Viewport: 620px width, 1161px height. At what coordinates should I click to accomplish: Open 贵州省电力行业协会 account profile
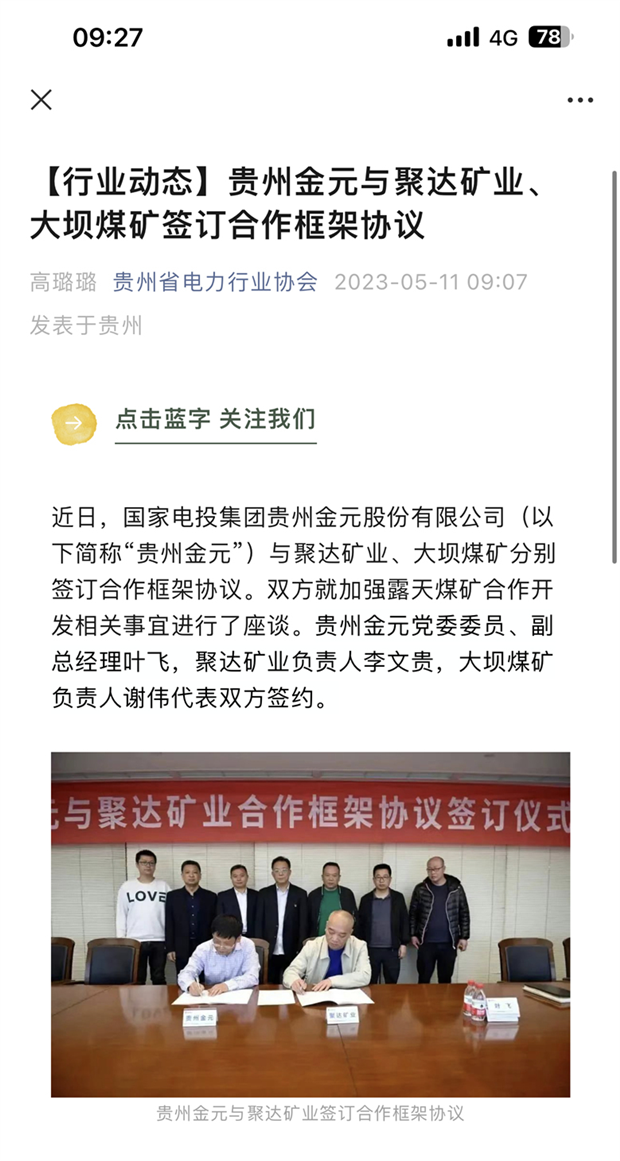215,282
